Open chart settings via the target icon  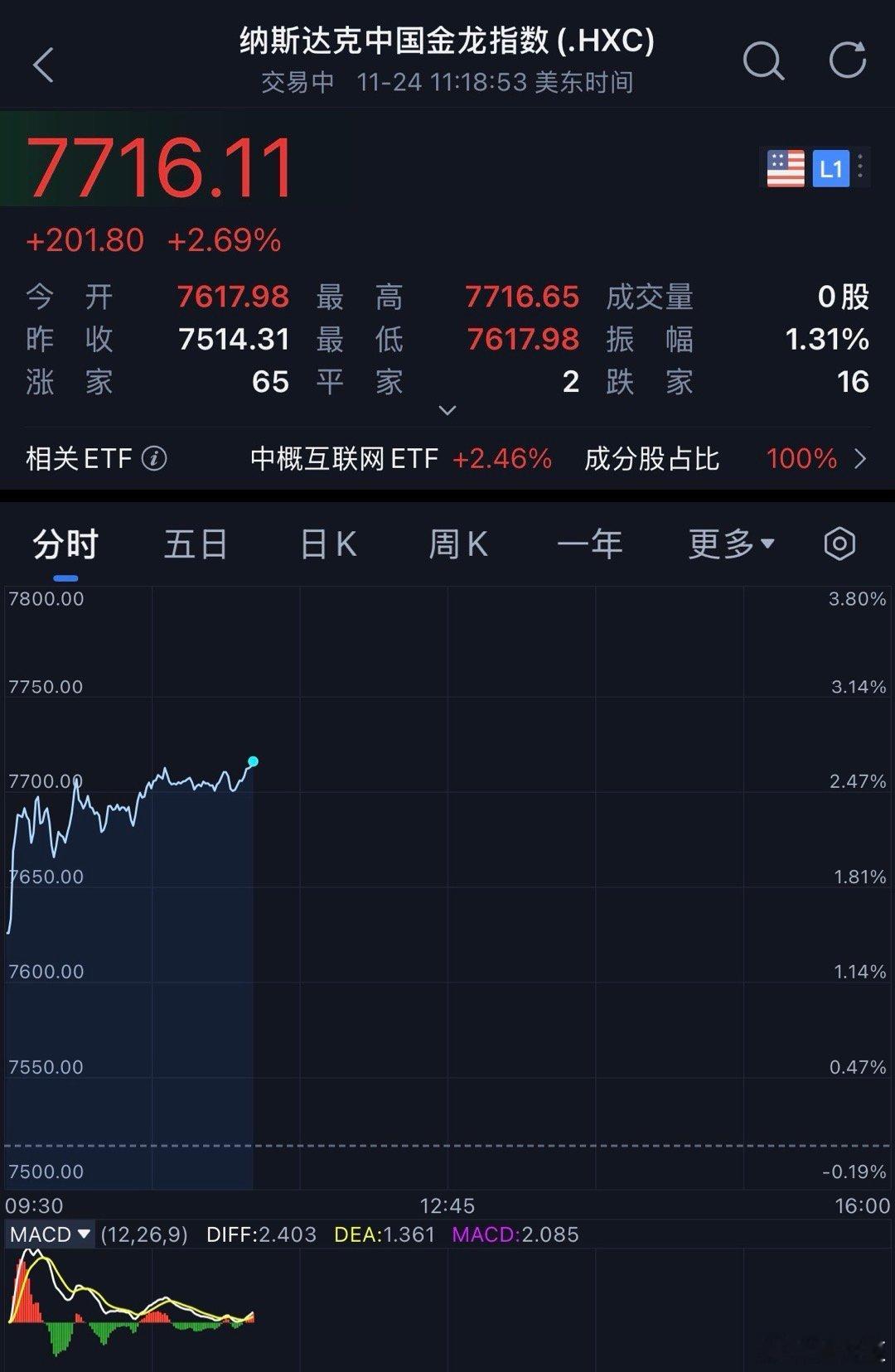tap(839, 543)
